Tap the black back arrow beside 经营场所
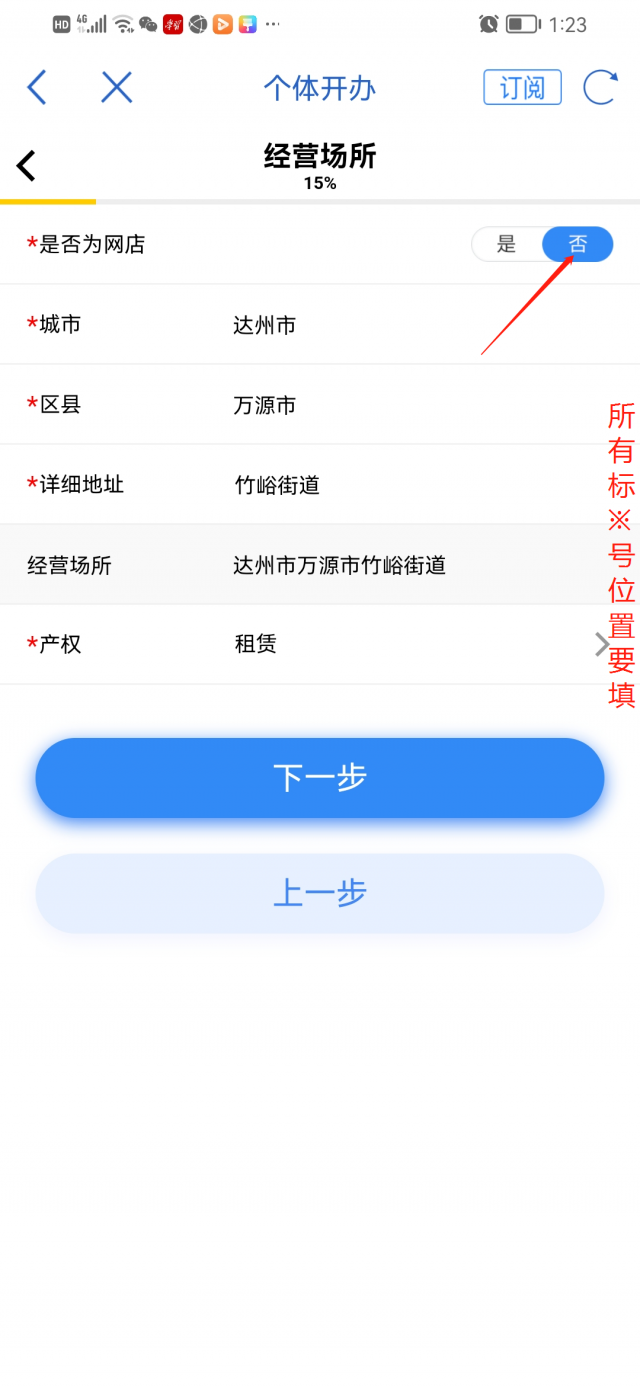This screenshot has height=1387, width=640. click(x=27, y=166)
